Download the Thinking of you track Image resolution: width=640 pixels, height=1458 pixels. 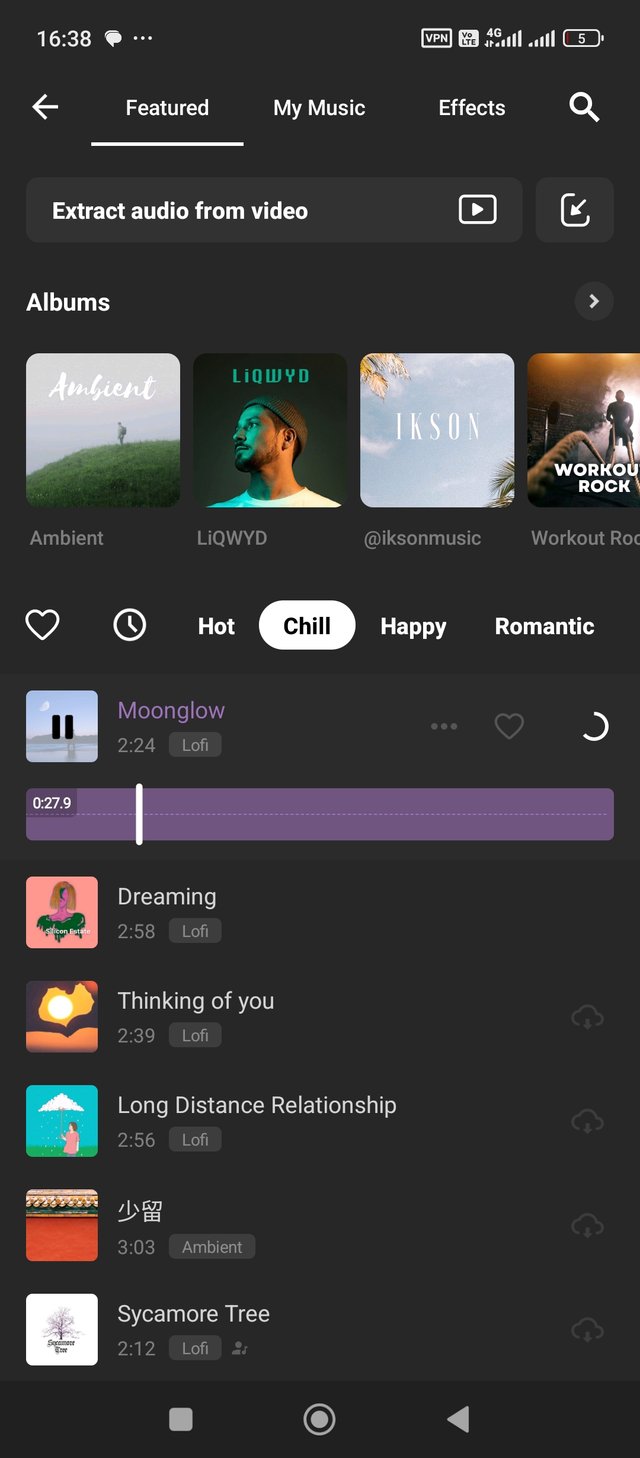pos(587,1018)
